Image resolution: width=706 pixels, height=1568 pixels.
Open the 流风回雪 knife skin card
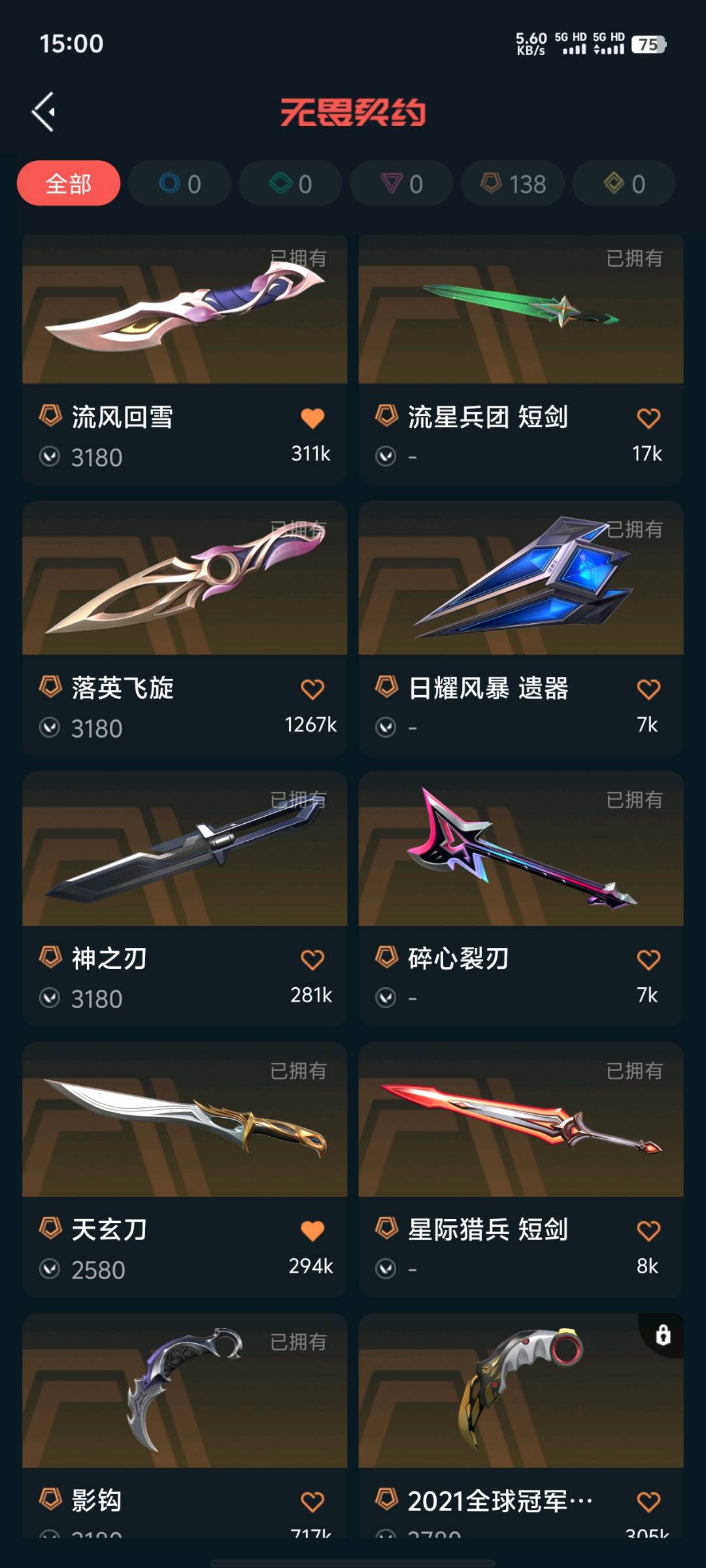[x=184, y=360]
